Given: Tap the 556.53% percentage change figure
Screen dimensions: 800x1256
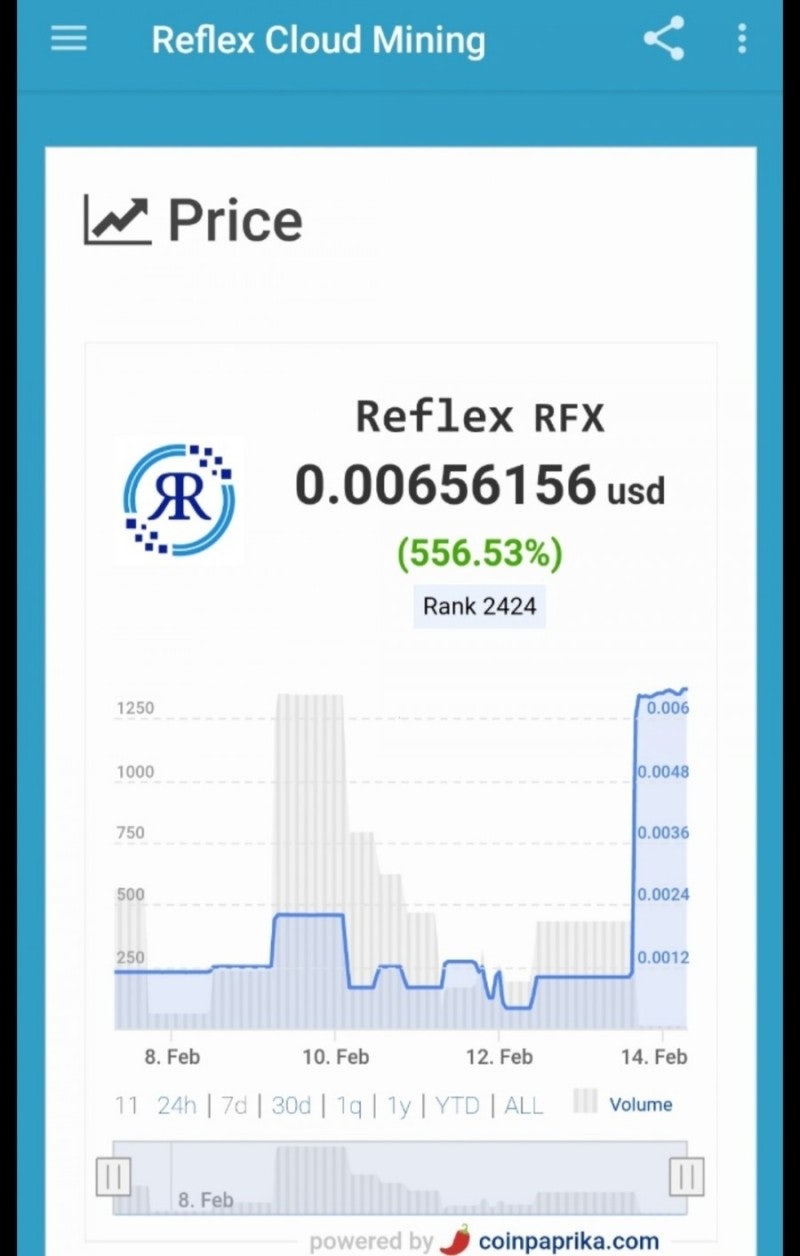Looking at the screenshot, I should coord(479,553).
